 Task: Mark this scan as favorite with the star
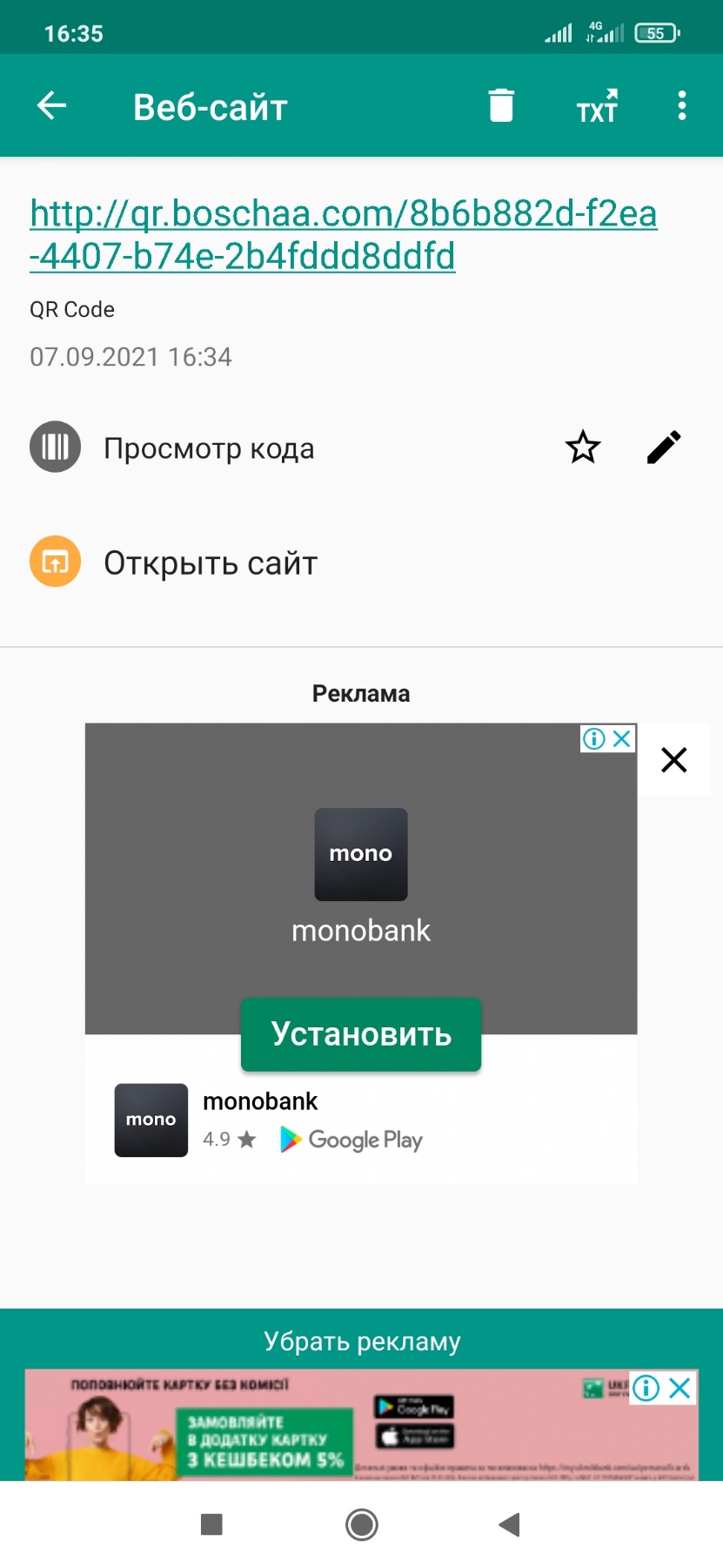(x=583, y=448)
